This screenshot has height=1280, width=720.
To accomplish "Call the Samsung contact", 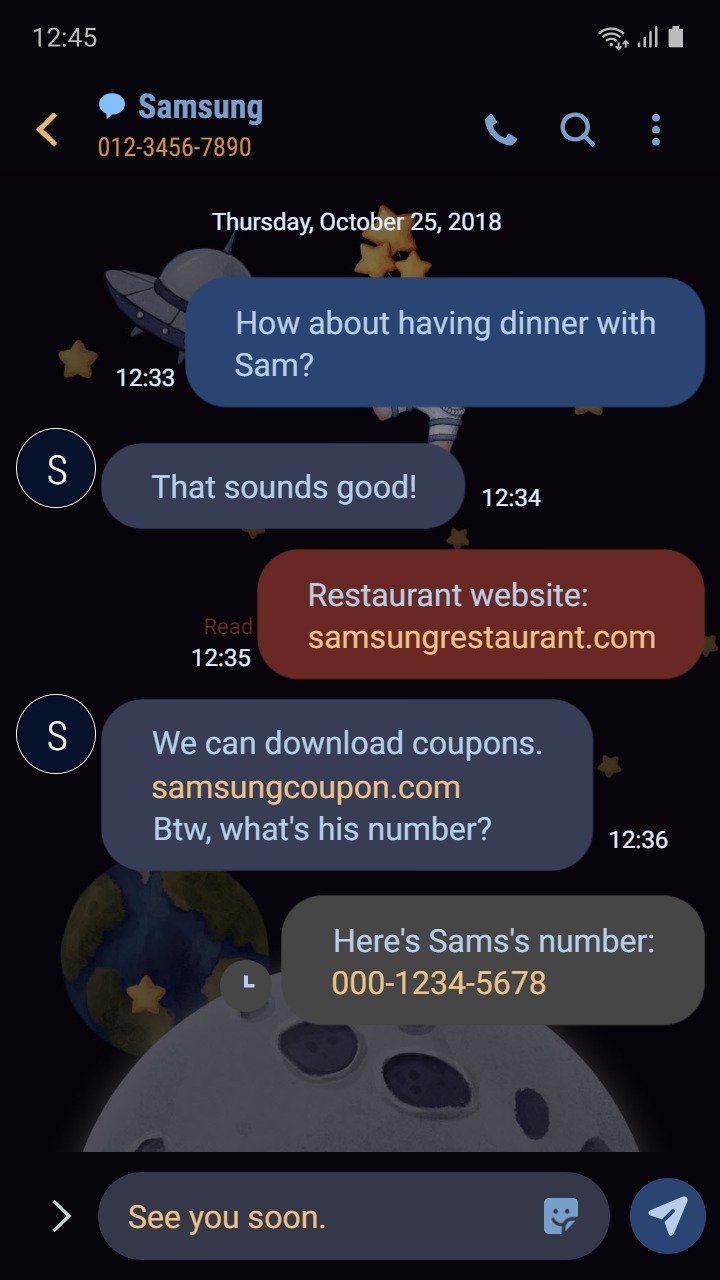I will pyautogui.click(x=500, y=130).
